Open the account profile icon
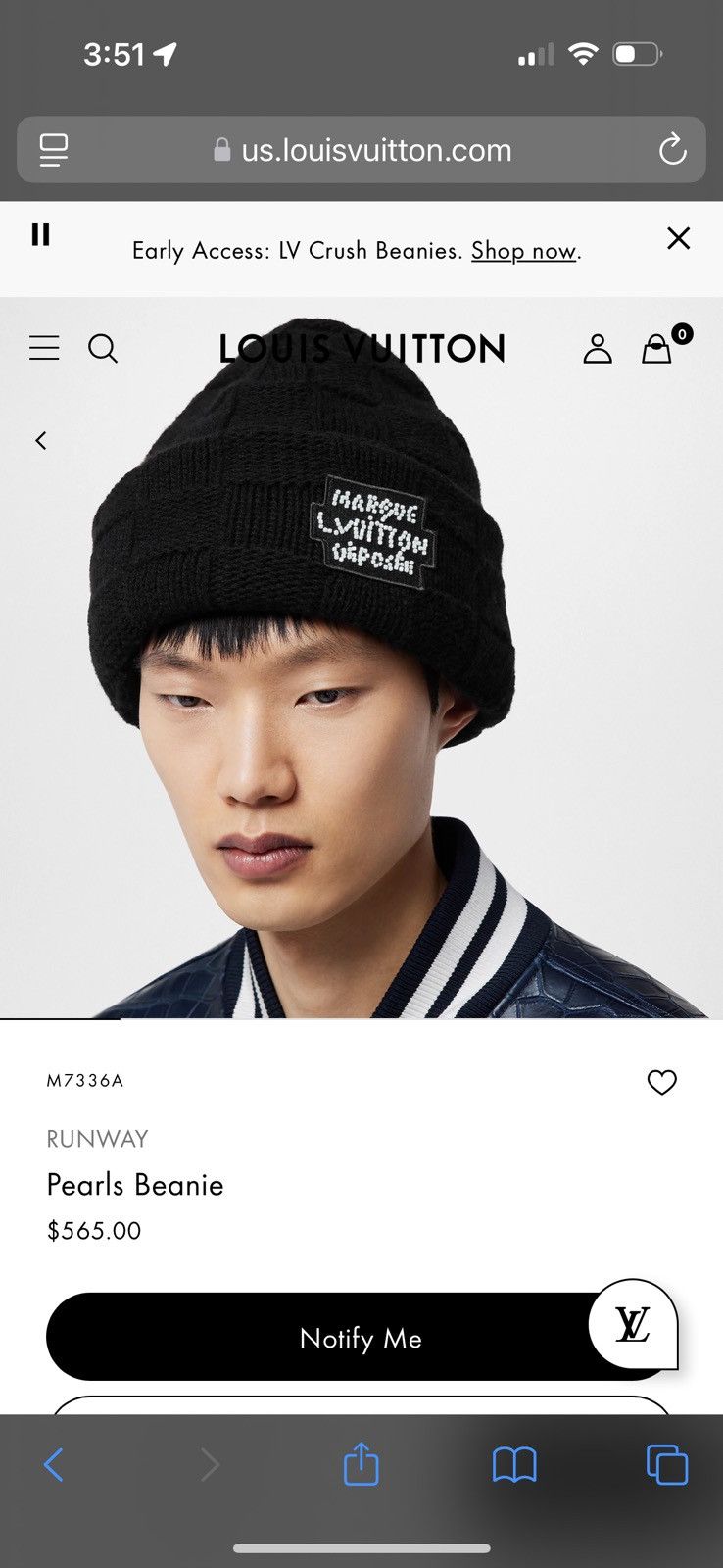This screenshot has width=723, height=1568. click(598, 348)
